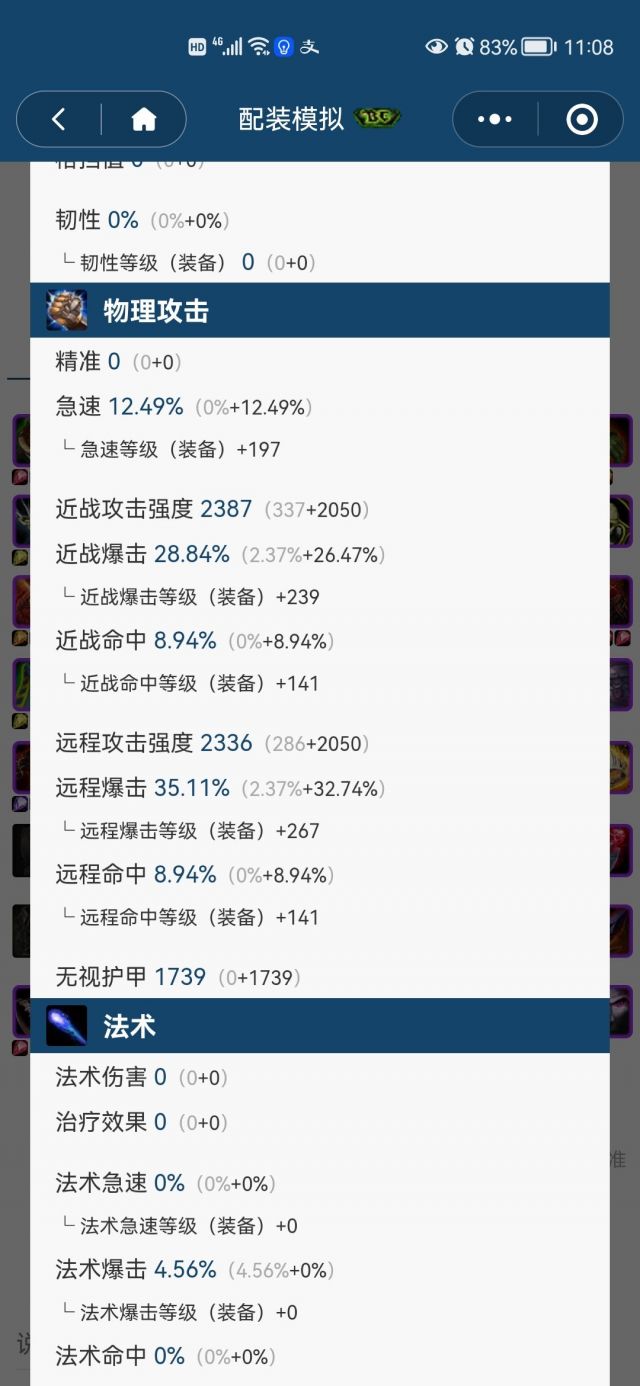
Task: Go back using the header arrow
Action: pyautogui.click(x=58, y=120)
